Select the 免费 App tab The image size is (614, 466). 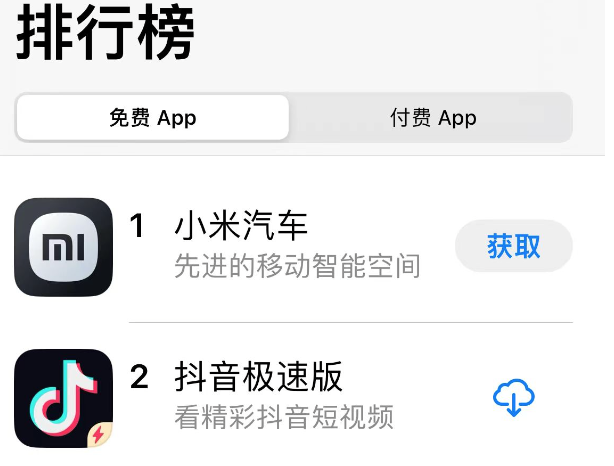[153, 118]
